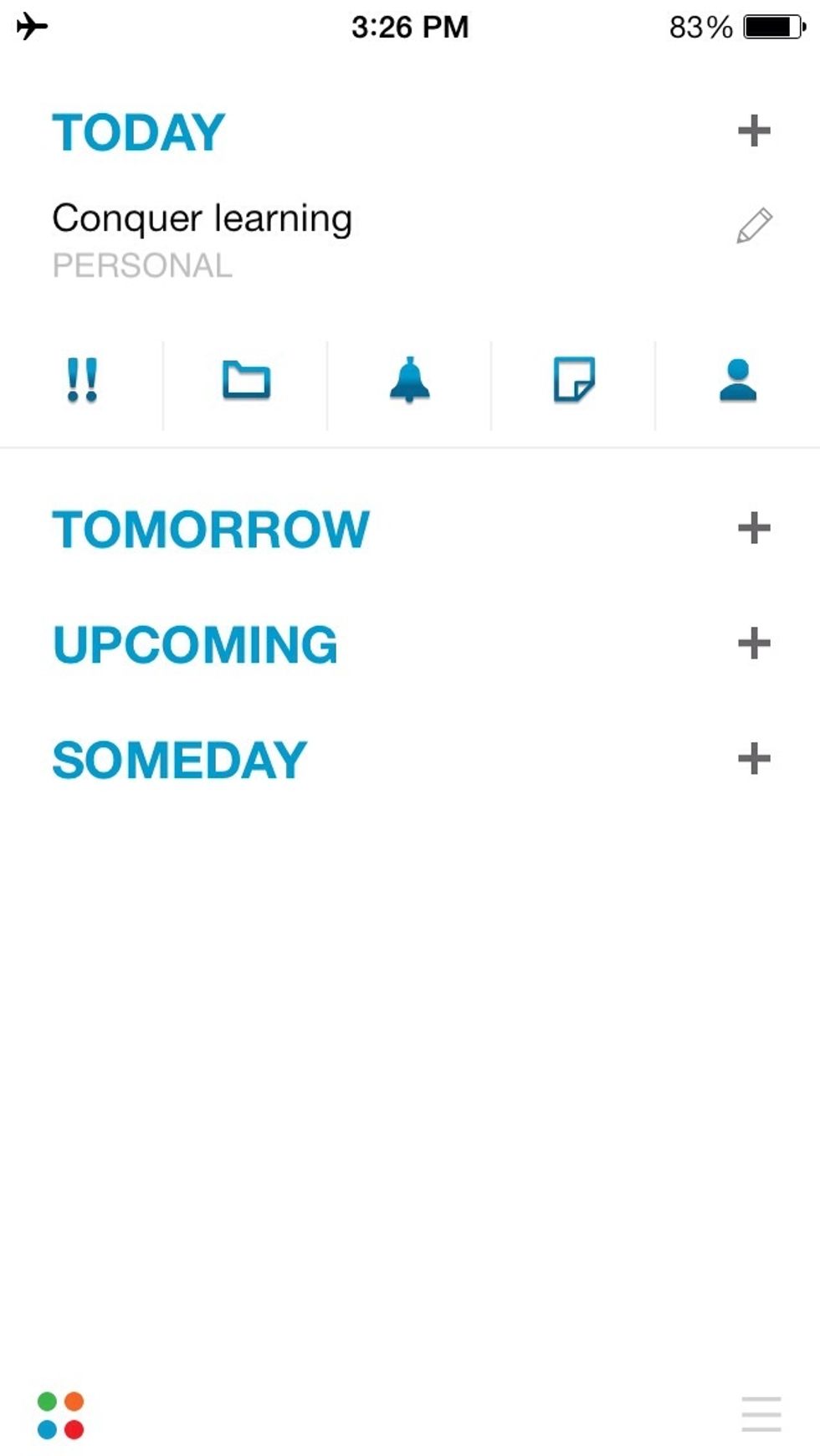The width and height of the screenshot is (820, 1456).
Task: Expand the Tomorrow section
Action: [211, 530]
